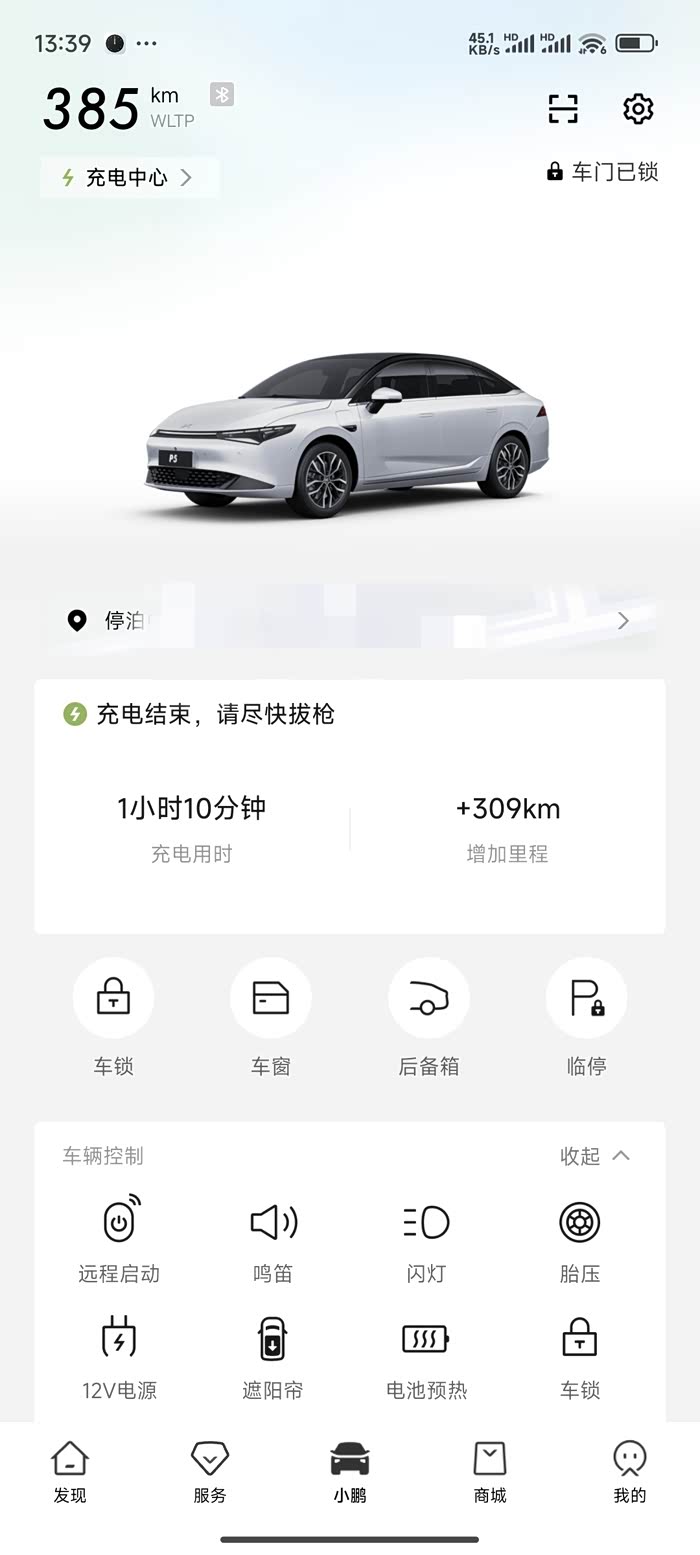Open the settings gear
The width and height of the screenshot is (700, 1555).
638,109
